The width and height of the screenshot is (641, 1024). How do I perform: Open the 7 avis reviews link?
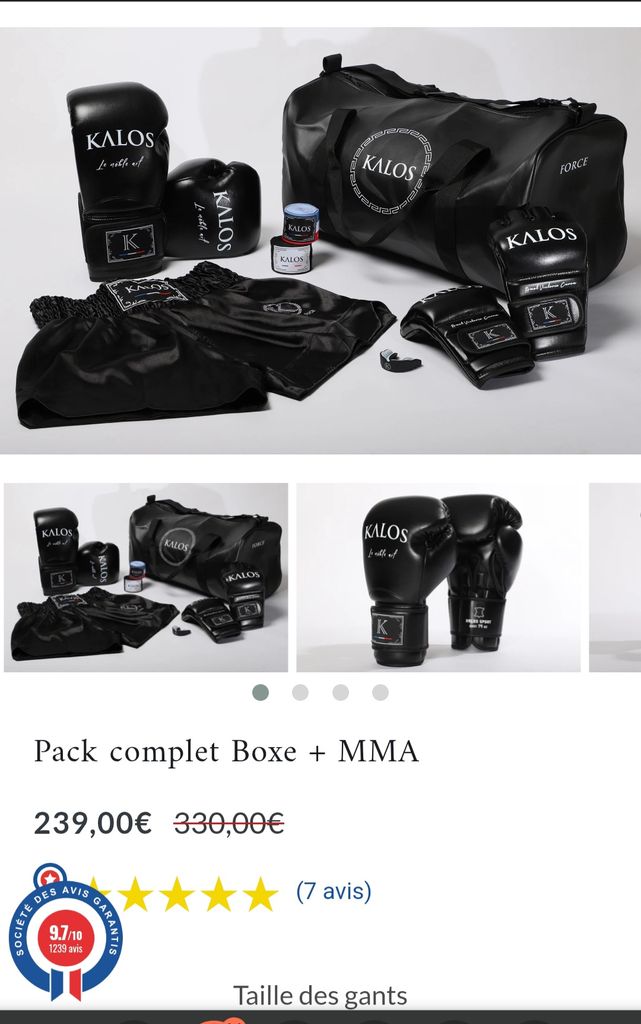coord(333,891)
